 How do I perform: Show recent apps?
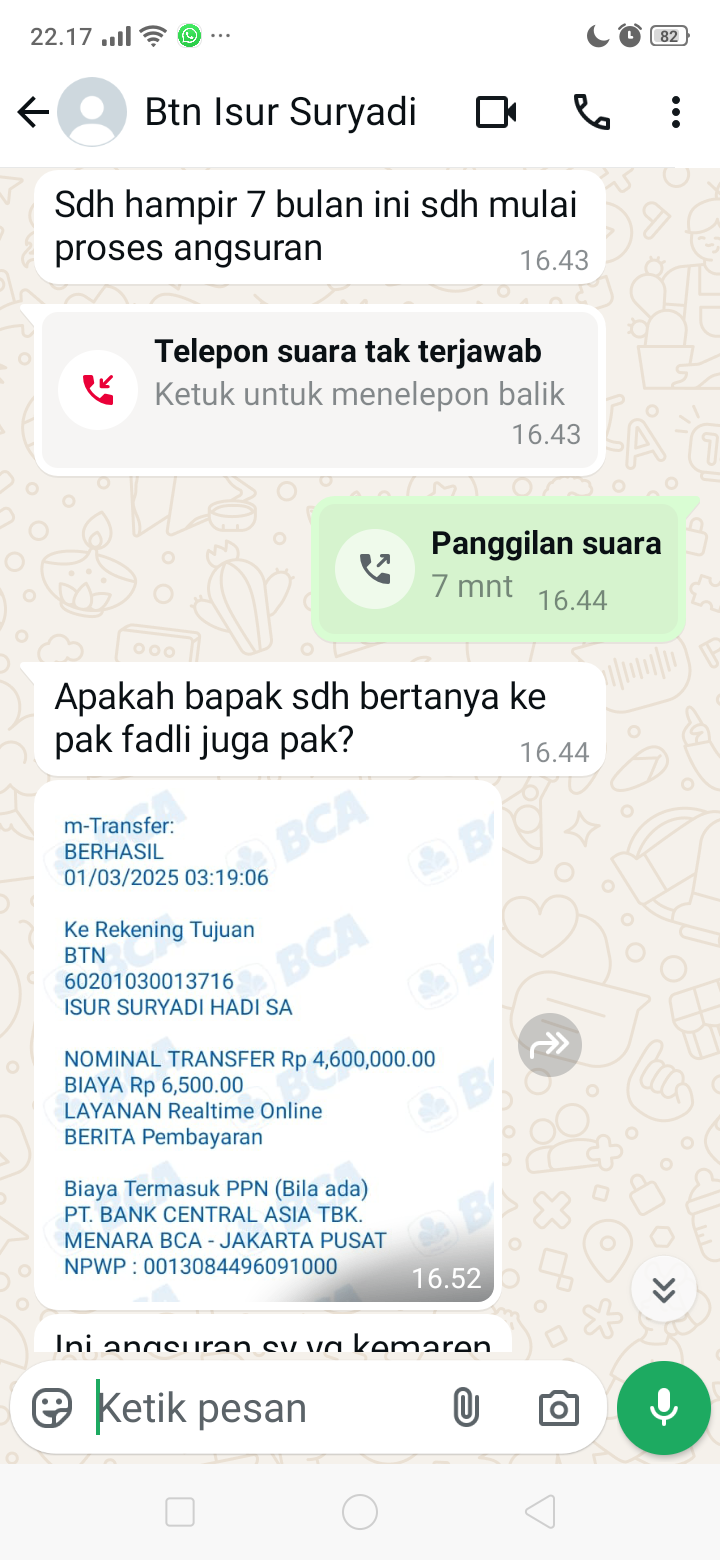click(180, 1512)
